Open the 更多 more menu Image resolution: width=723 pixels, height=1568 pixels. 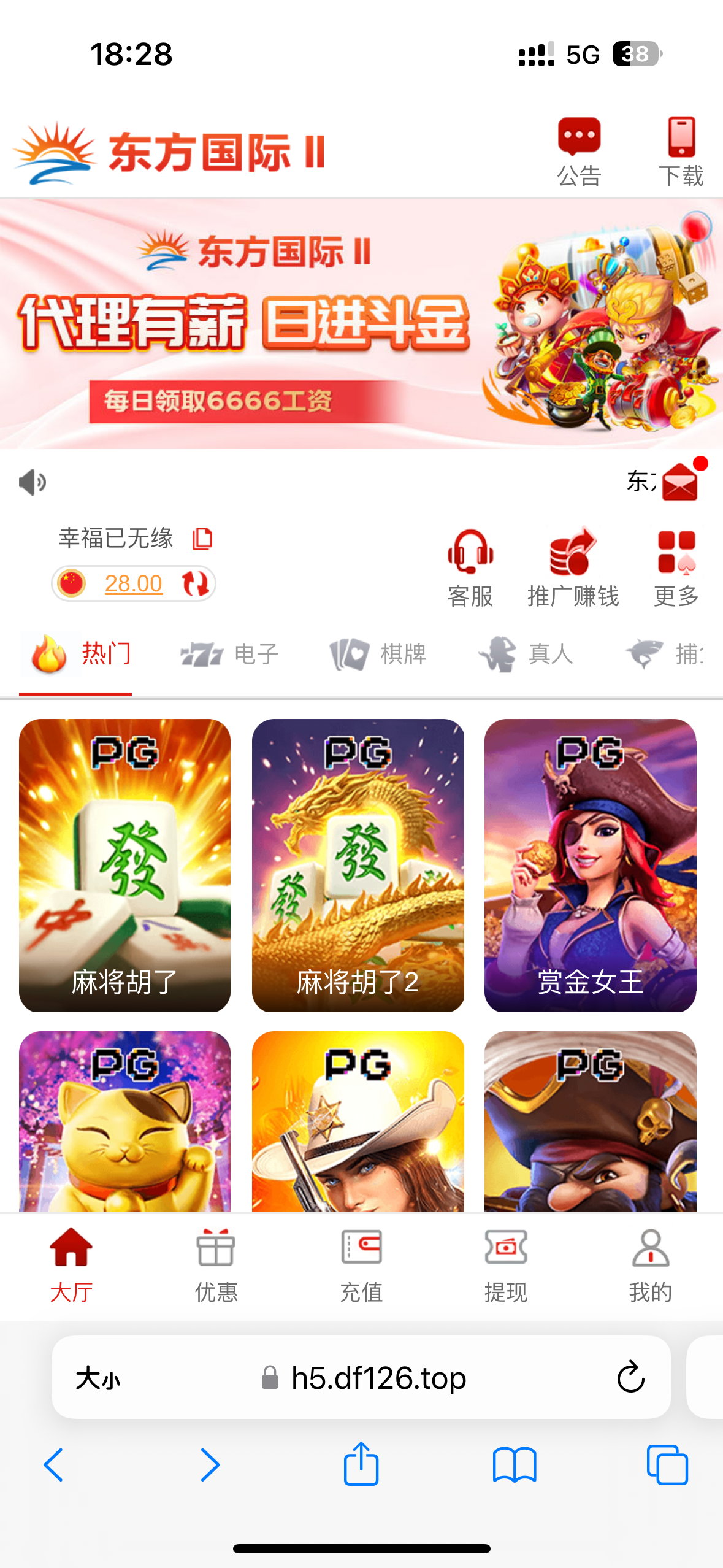click(x=676, y=568)
